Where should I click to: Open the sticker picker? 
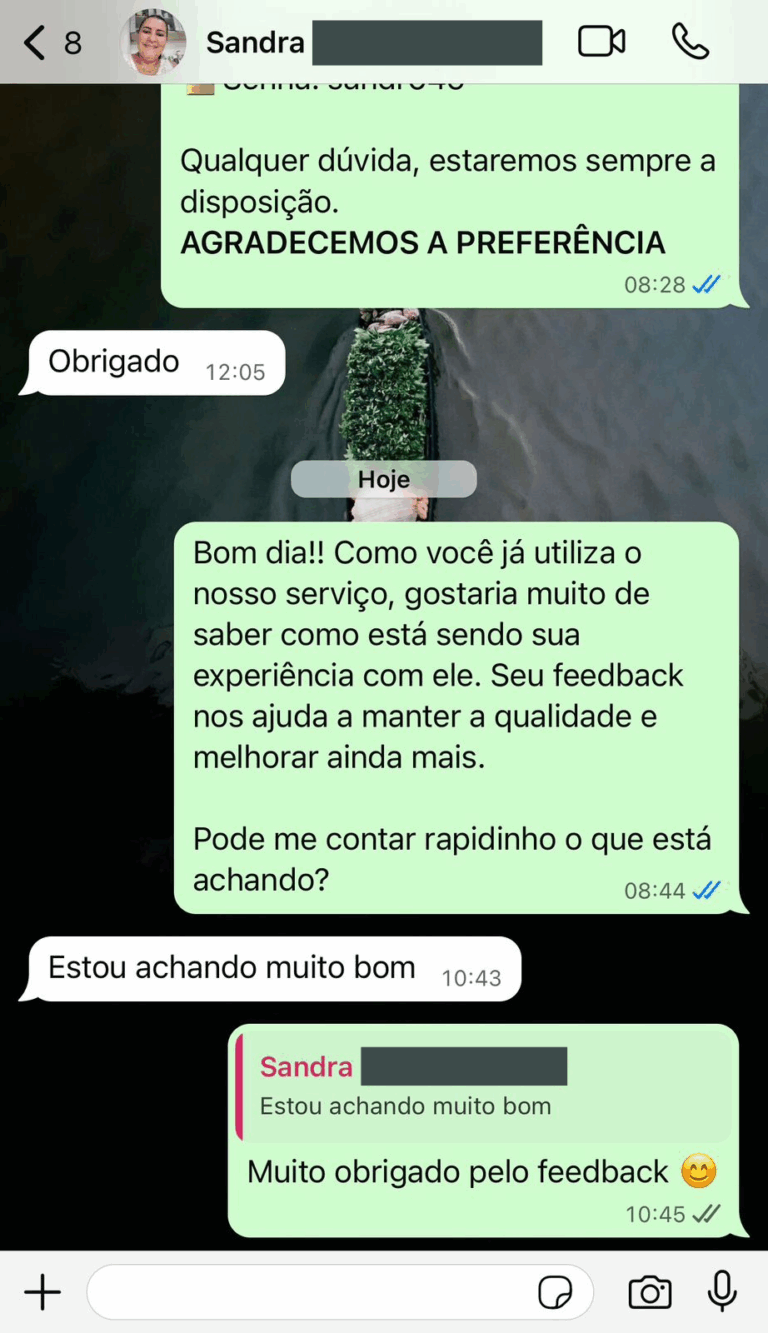point(556,1293)
